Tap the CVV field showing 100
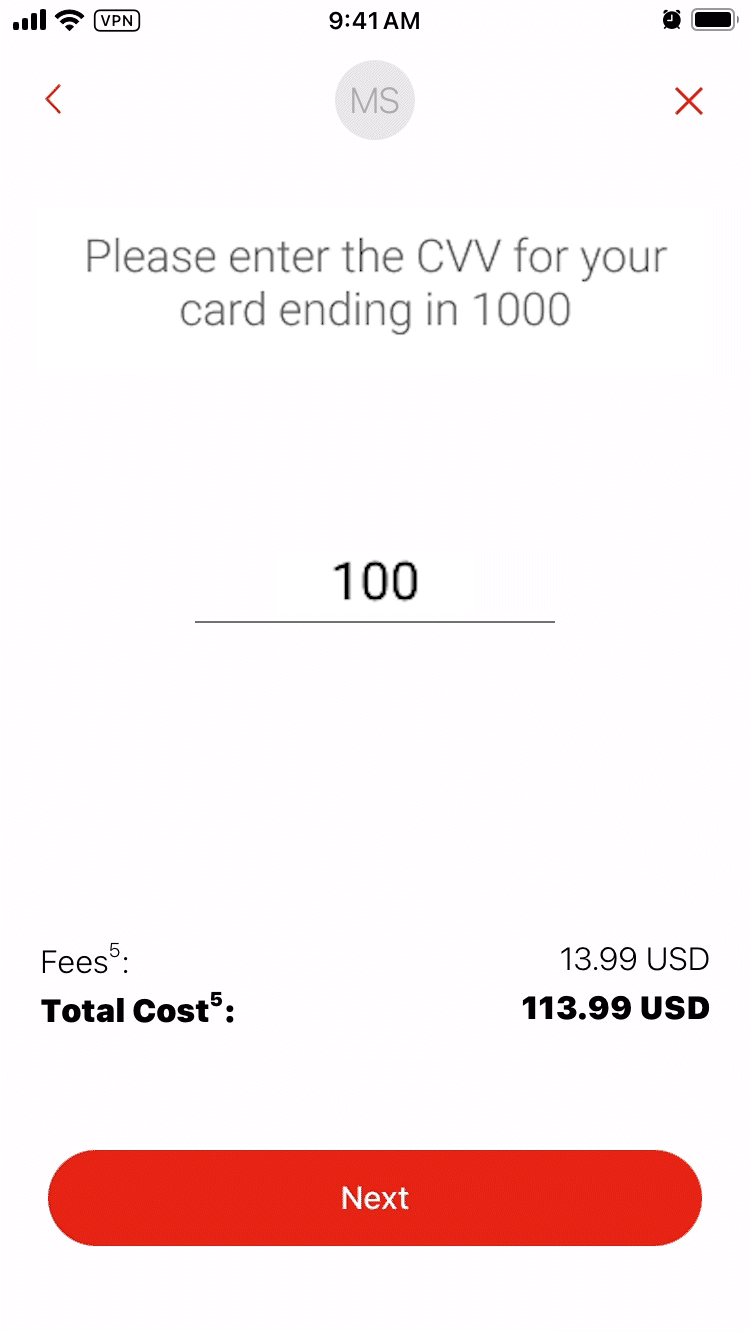The height and width of the screenshot is (1334, 750). click(375, 582)
